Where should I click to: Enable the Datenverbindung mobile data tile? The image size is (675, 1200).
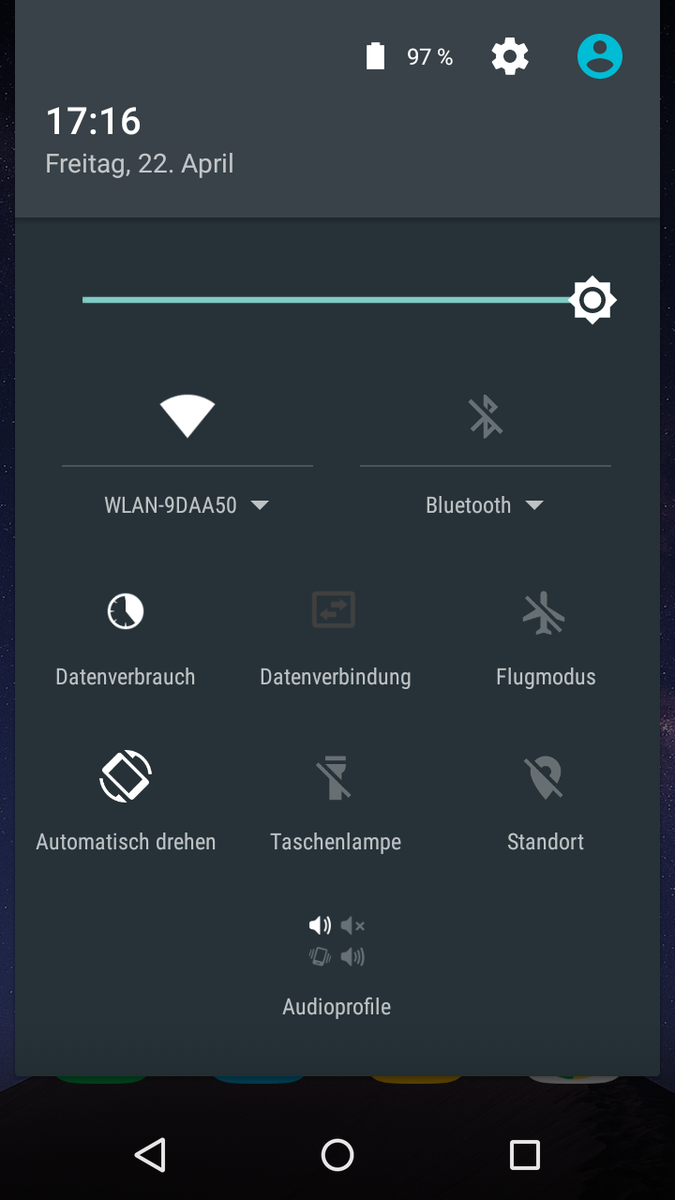pyautogui.click(x=335, y=610)
